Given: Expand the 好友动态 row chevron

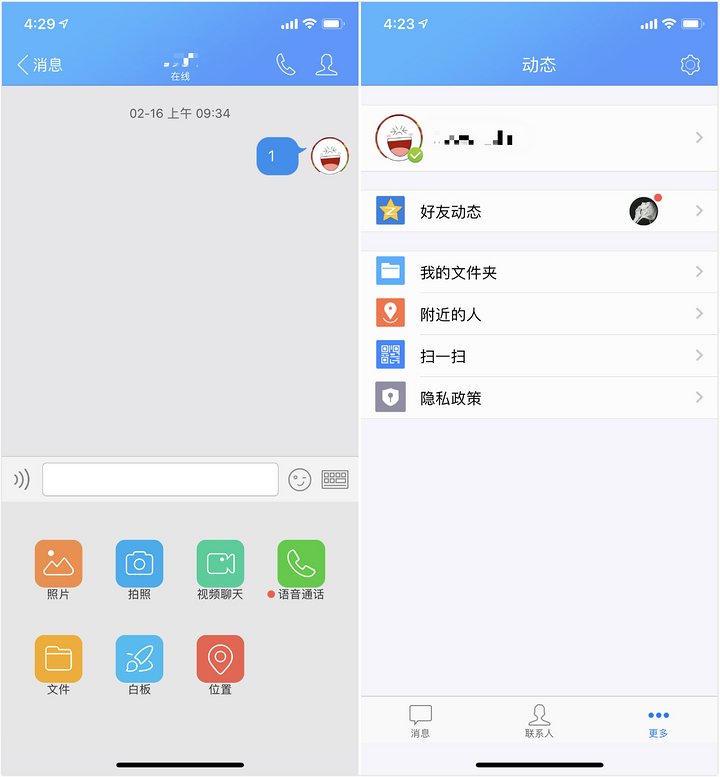Looking at the screenshot, I should pos(700,211).
